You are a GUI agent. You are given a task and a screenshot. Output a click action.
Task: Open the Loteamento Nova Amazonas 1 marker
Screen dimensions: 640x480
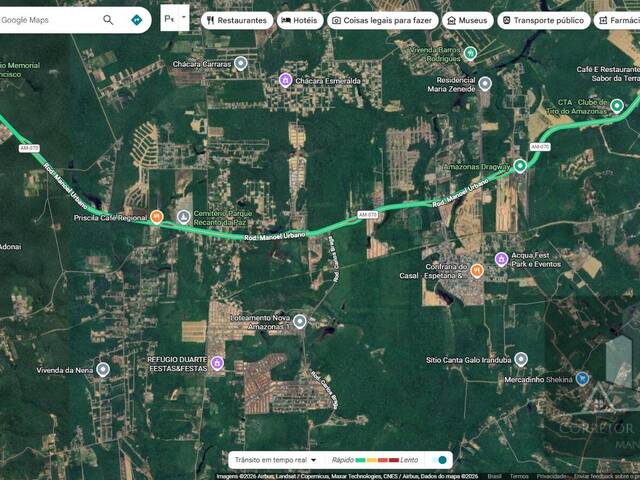click(299, 321)
